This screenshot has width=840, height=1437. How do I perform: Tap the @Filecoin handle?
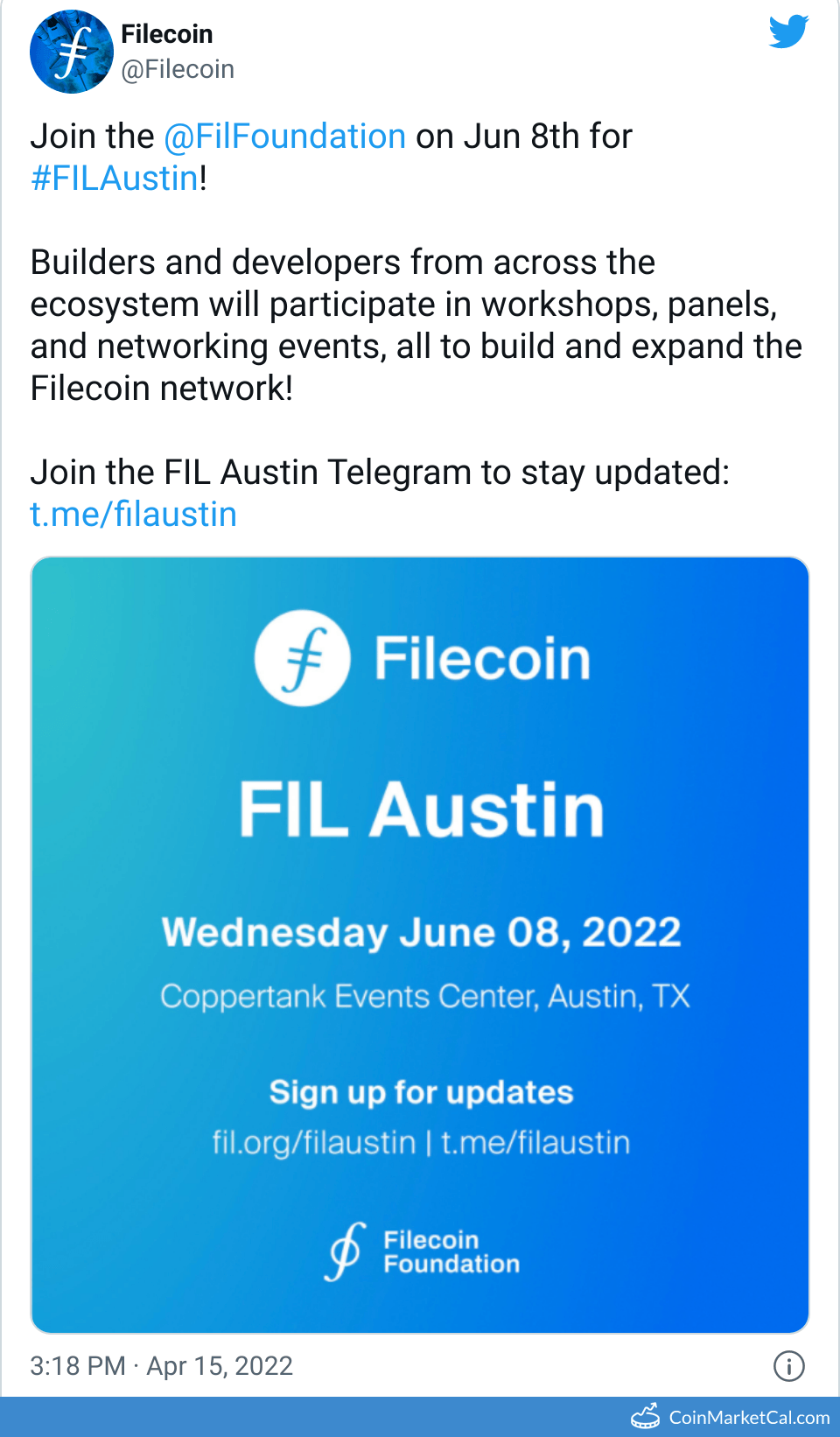click(x=178, y=69)
